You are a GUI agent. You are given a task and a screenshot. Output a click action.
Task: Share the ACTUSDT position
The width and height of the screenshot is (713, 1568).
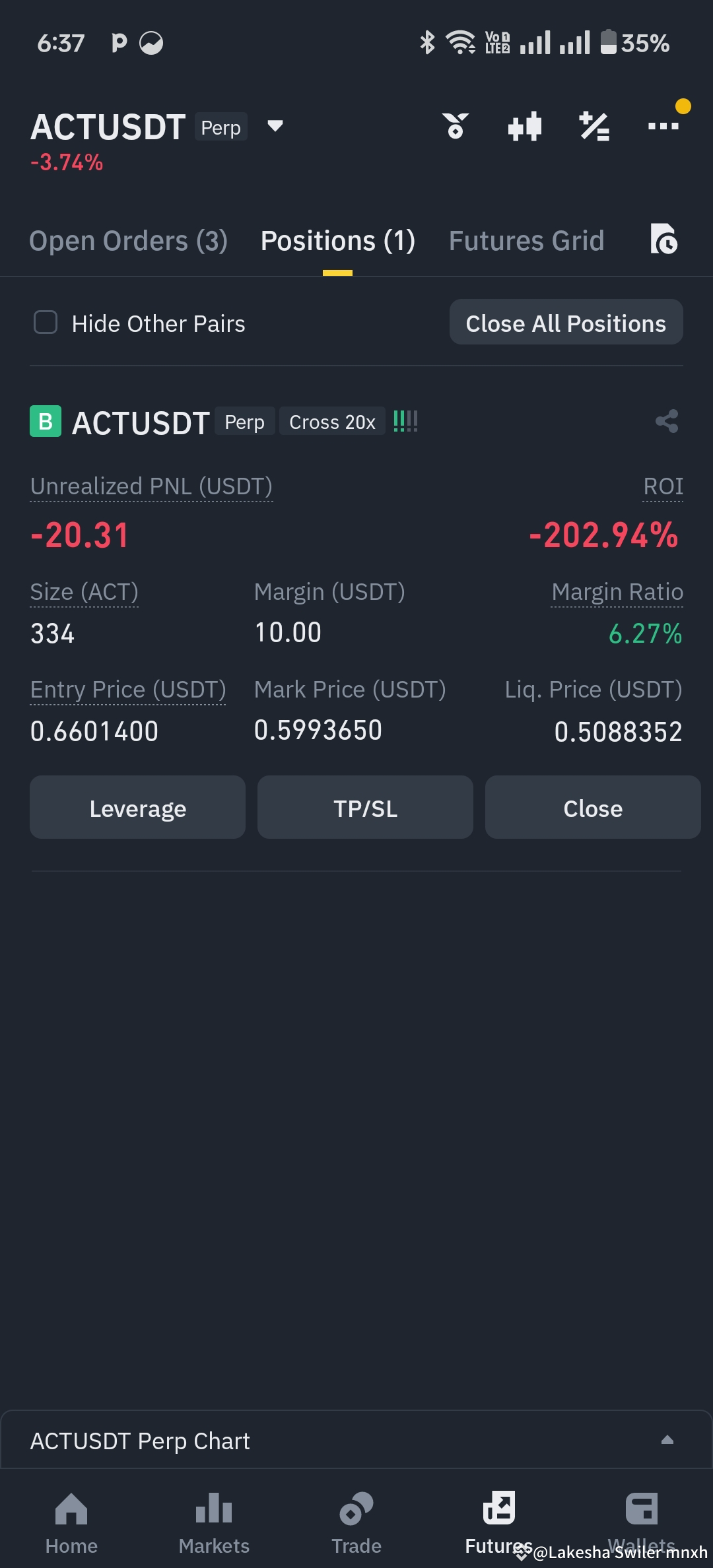pyautogui.click(x=667, y=422)
